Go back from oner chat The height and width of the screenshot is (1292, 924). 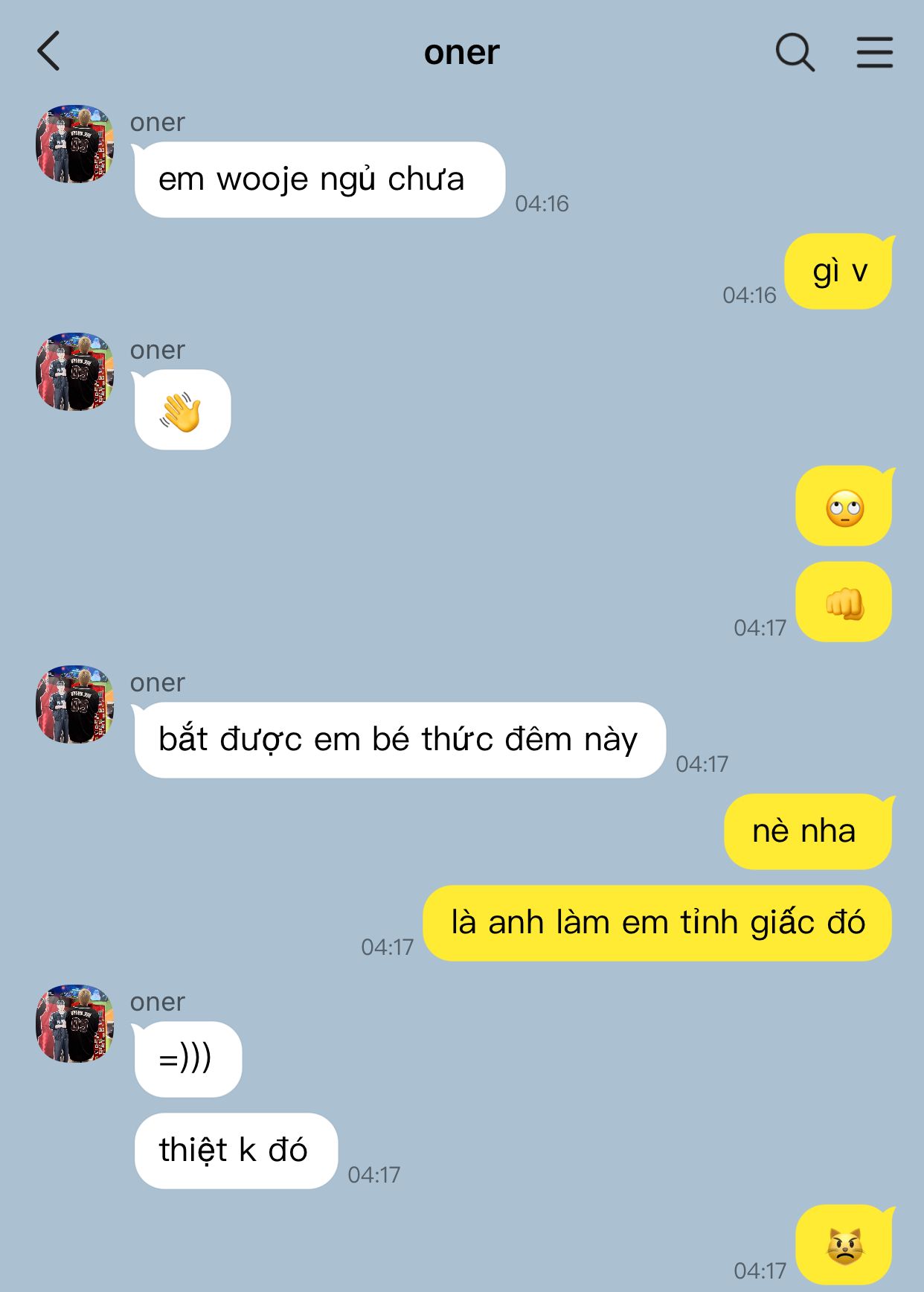[48, 51]
